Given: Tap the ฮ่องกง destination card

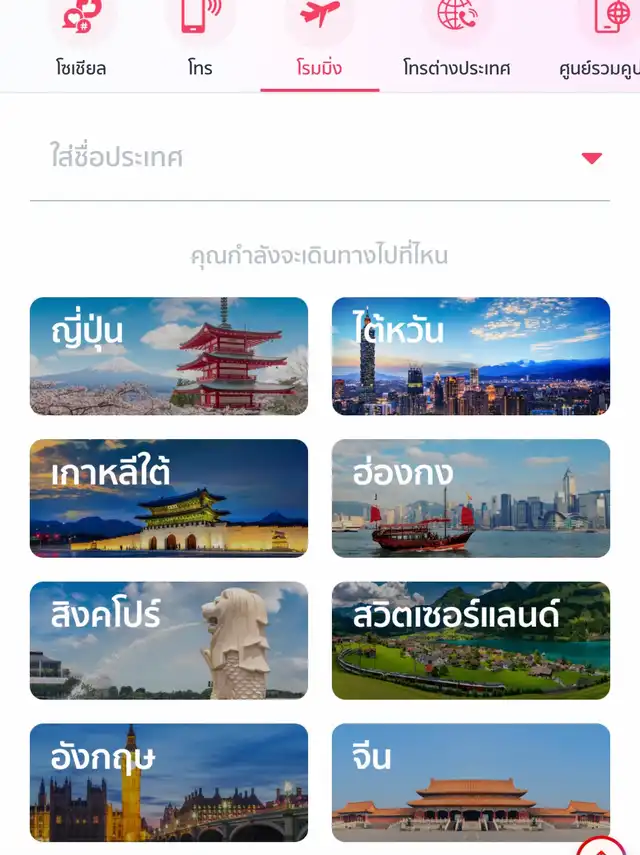Looking at the screenshot, I should pos(471,498).
